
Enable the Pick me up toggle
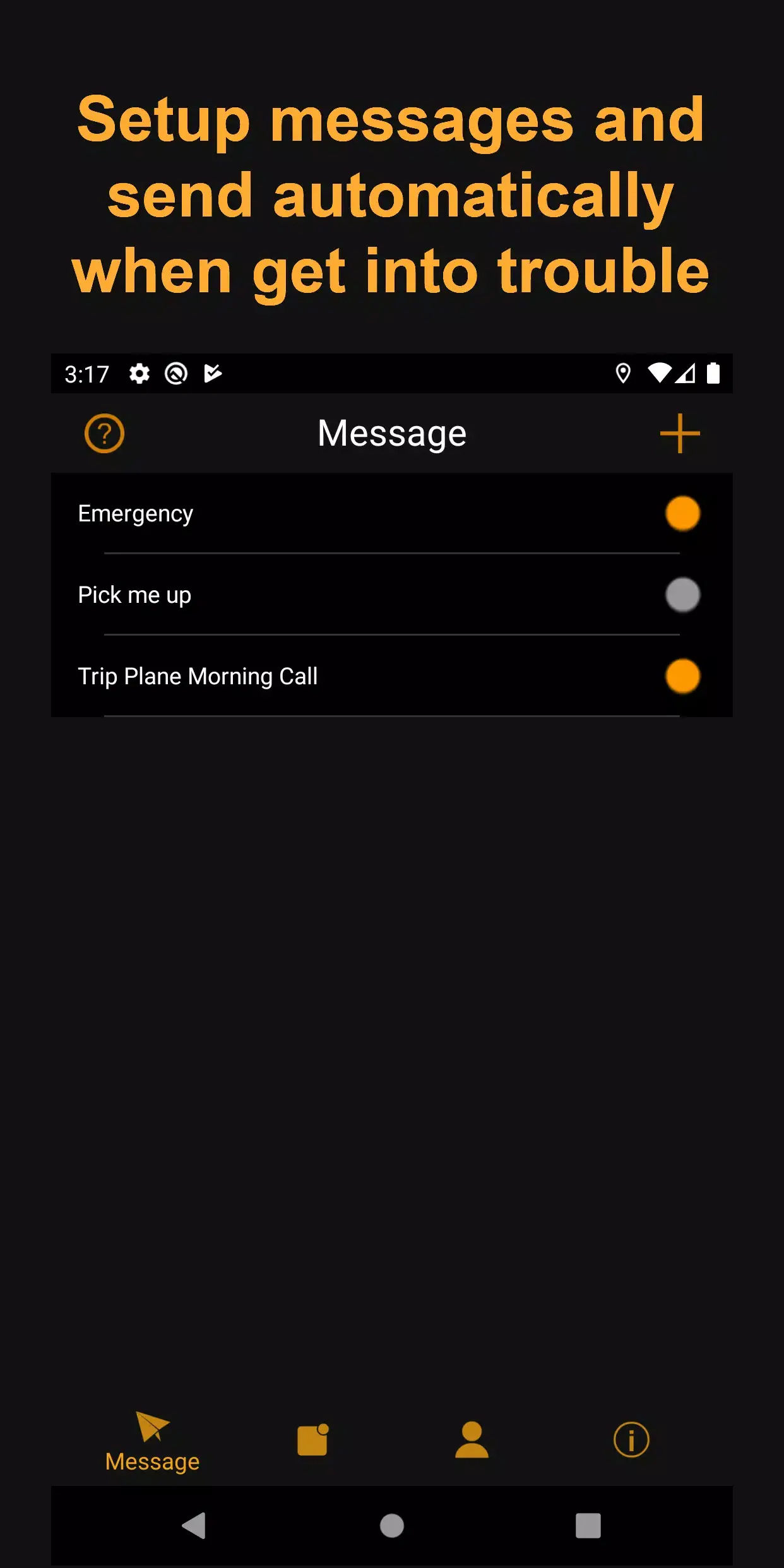[682, 595]
